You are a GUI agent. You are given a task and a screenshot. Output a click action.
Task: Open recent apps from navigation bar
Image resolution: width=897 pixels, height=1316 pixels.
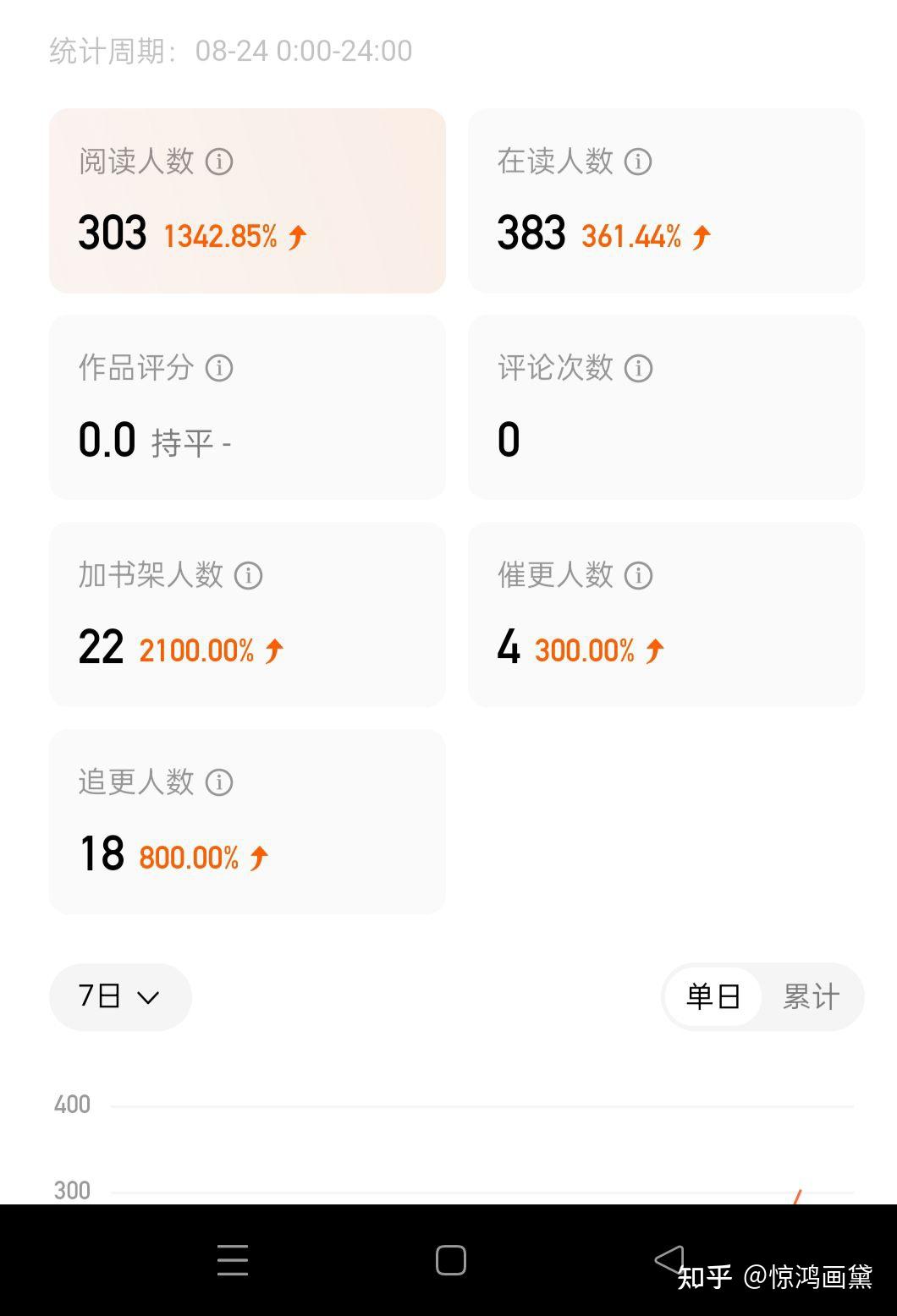tap(233, 1260)
